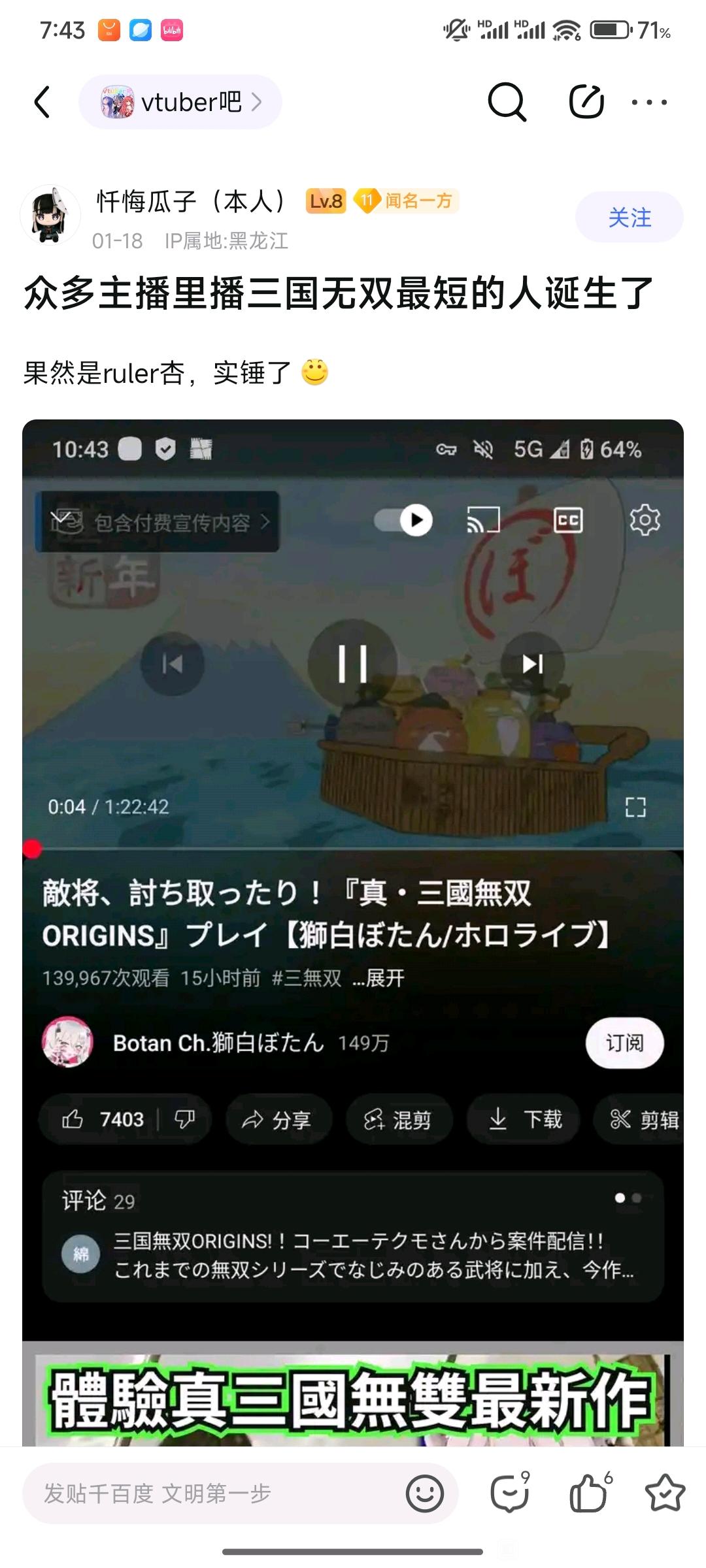This screenshot has width=706, height=1568.
Task: Open the embedded screenshot image
Action: click(x=353, y=915)
